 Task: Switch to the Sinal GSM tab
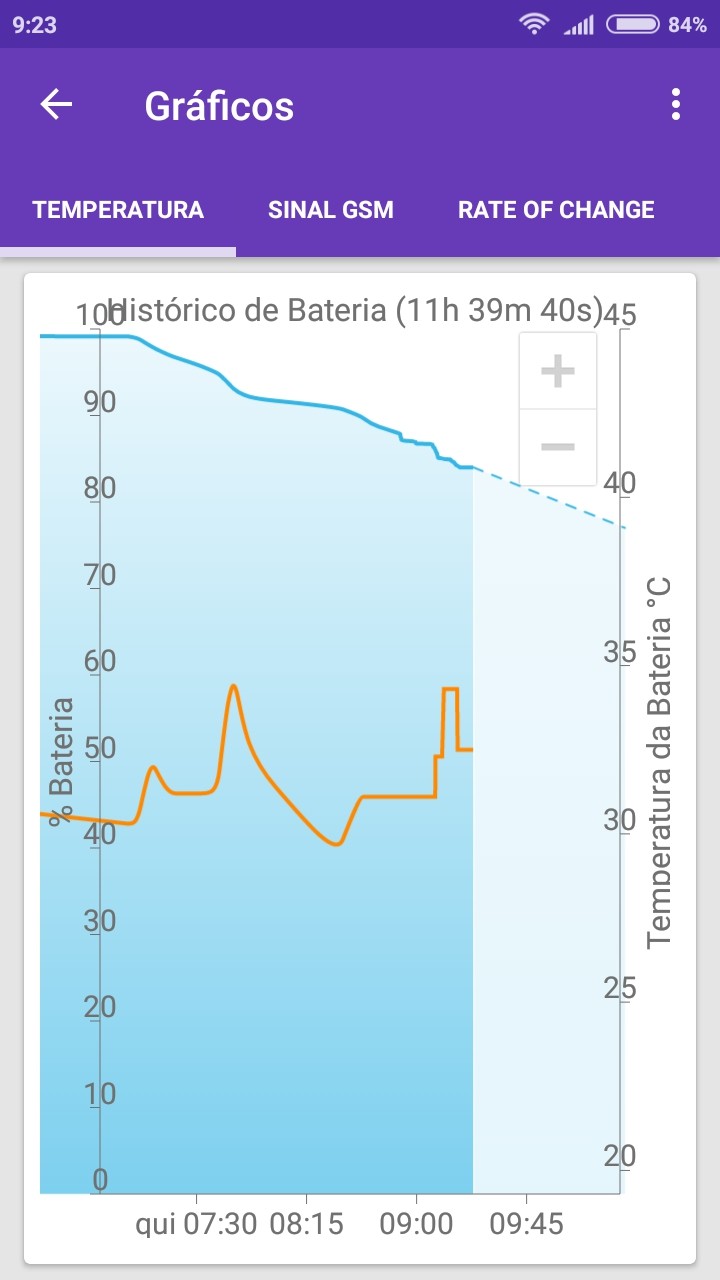(331, 210)
